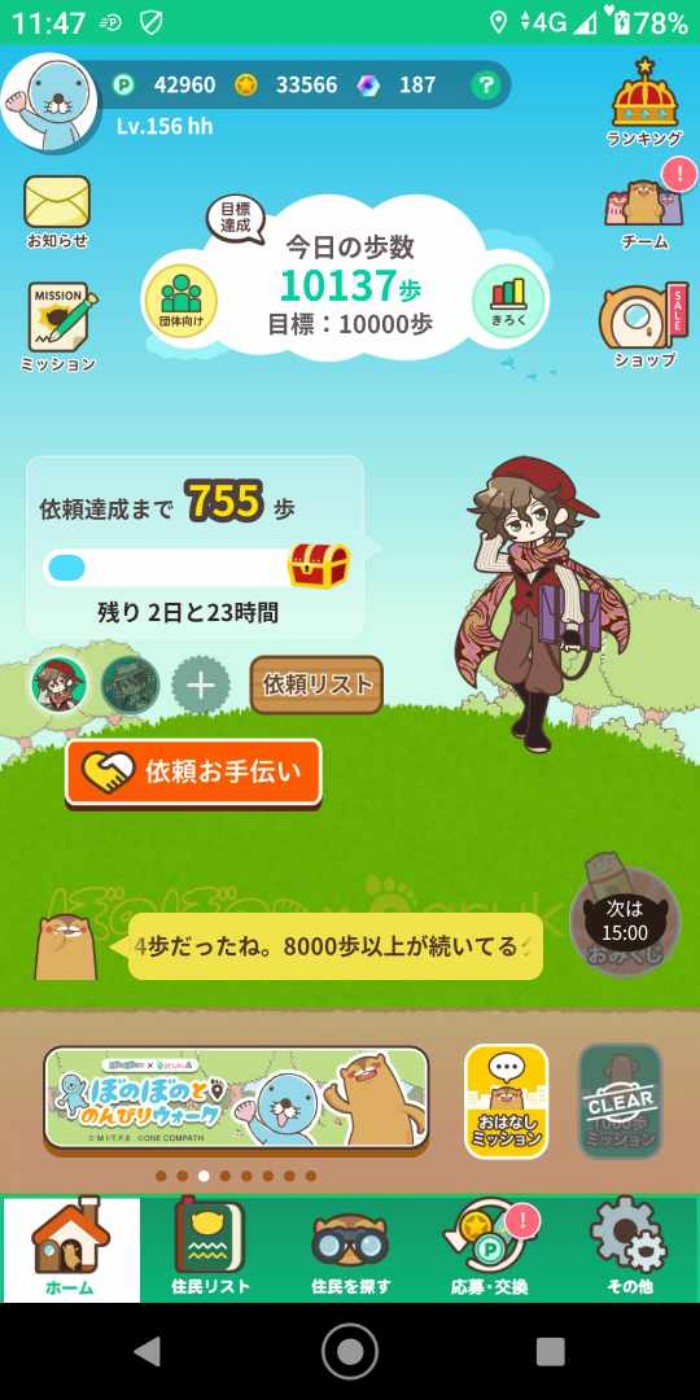Open the CLEAR 1000歩ミッション tile
The width and height of the screenshot is (700, 1400).
(620, 1101)
